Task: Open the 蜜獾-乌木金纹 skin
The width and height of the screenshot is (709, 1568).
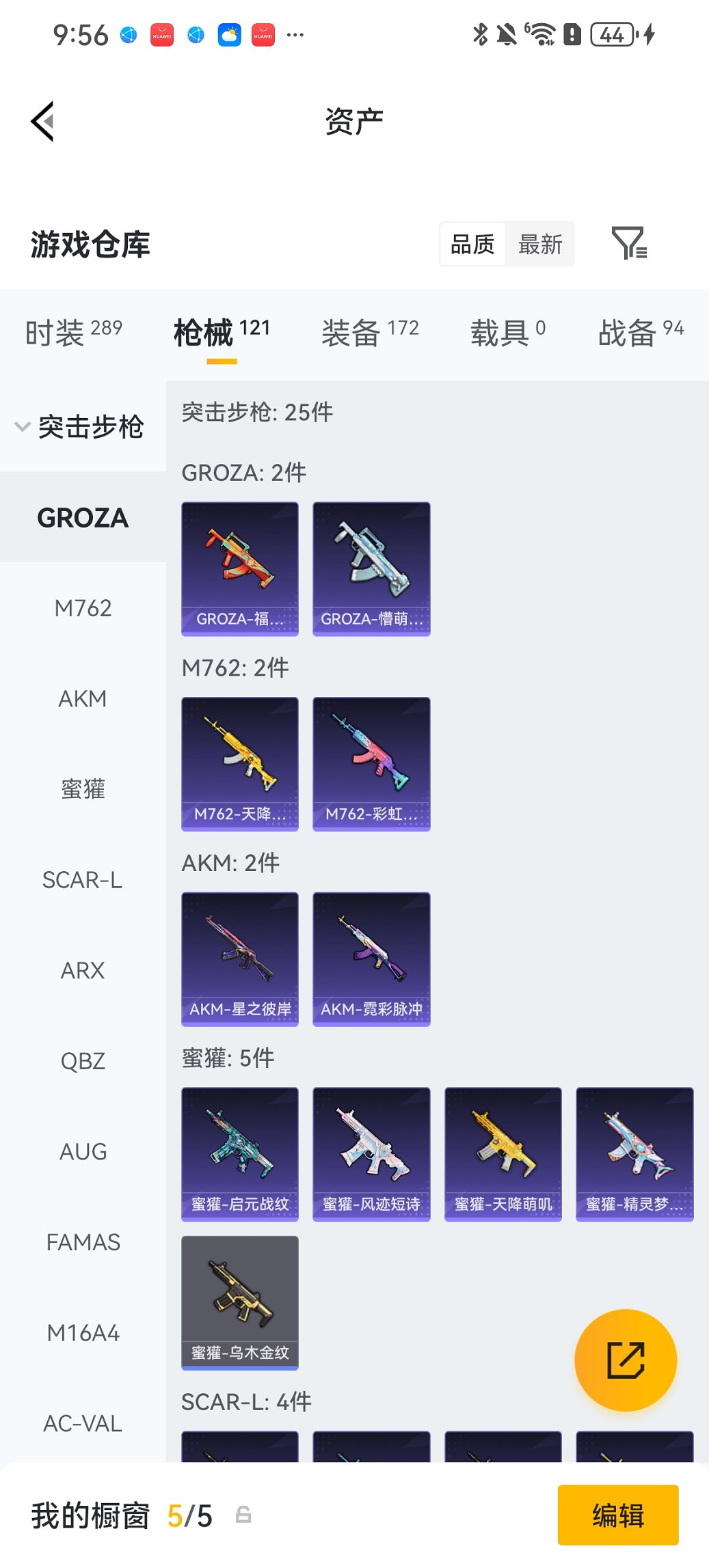Action: point(240,1302)
